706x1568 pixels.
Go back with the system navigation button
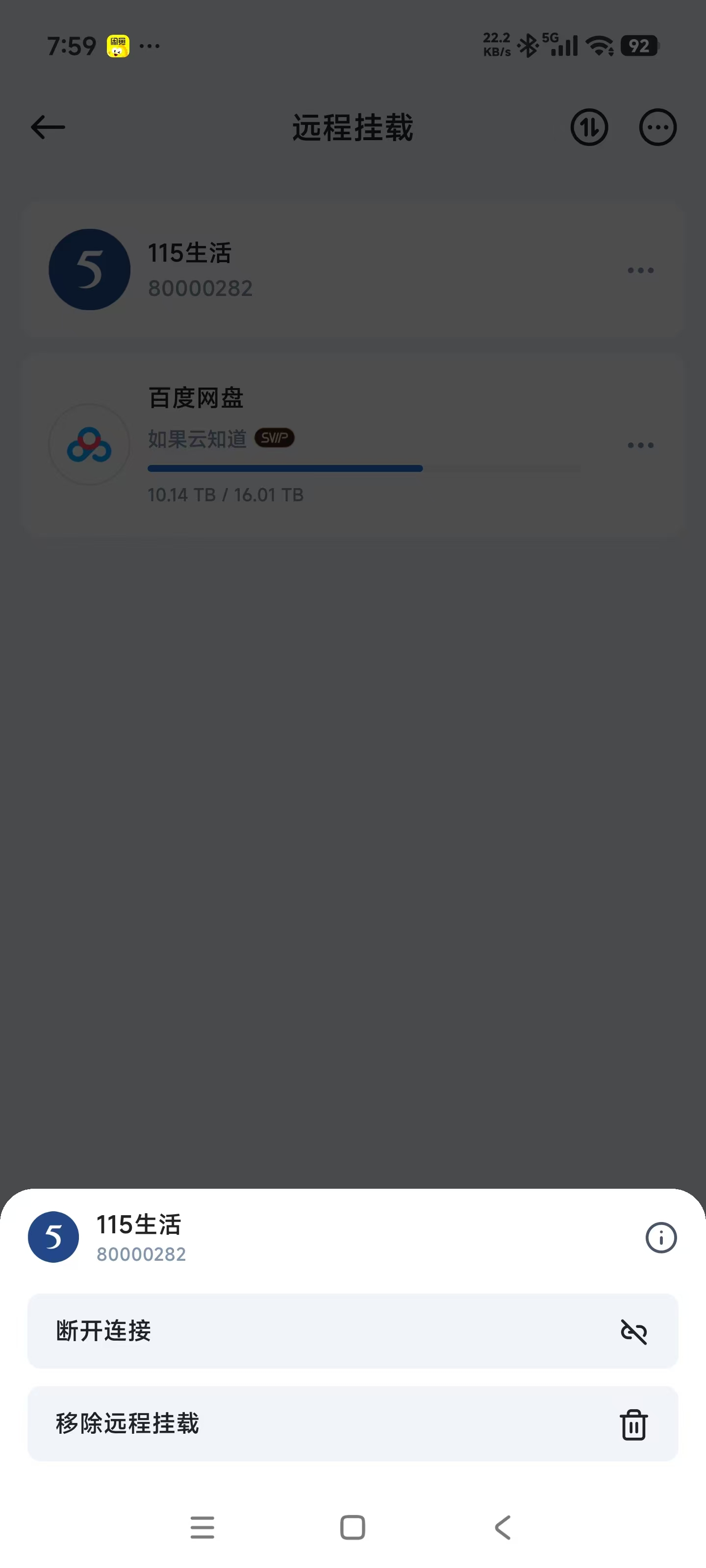[x=503, y=1527]
